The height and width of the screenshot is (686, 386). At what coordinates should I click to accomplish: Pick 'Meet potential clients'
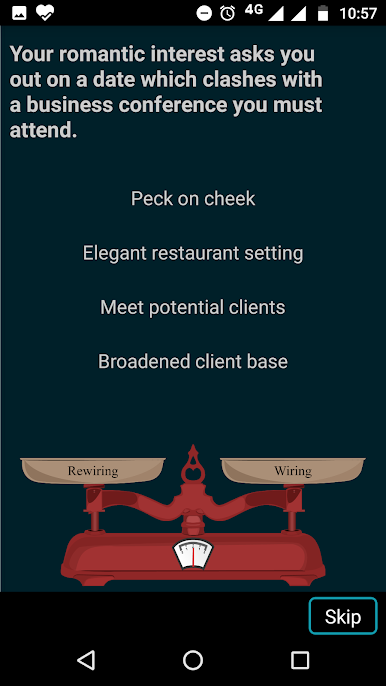(193, 307)
